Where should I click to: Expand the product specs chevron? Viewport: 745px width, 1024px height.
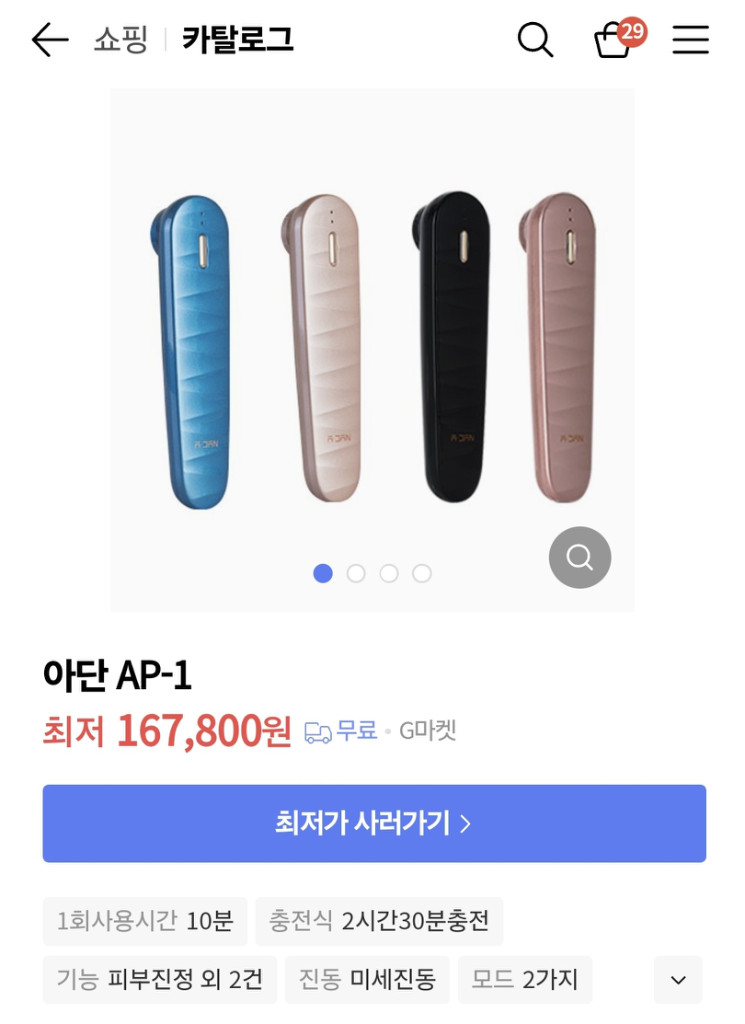678,980
